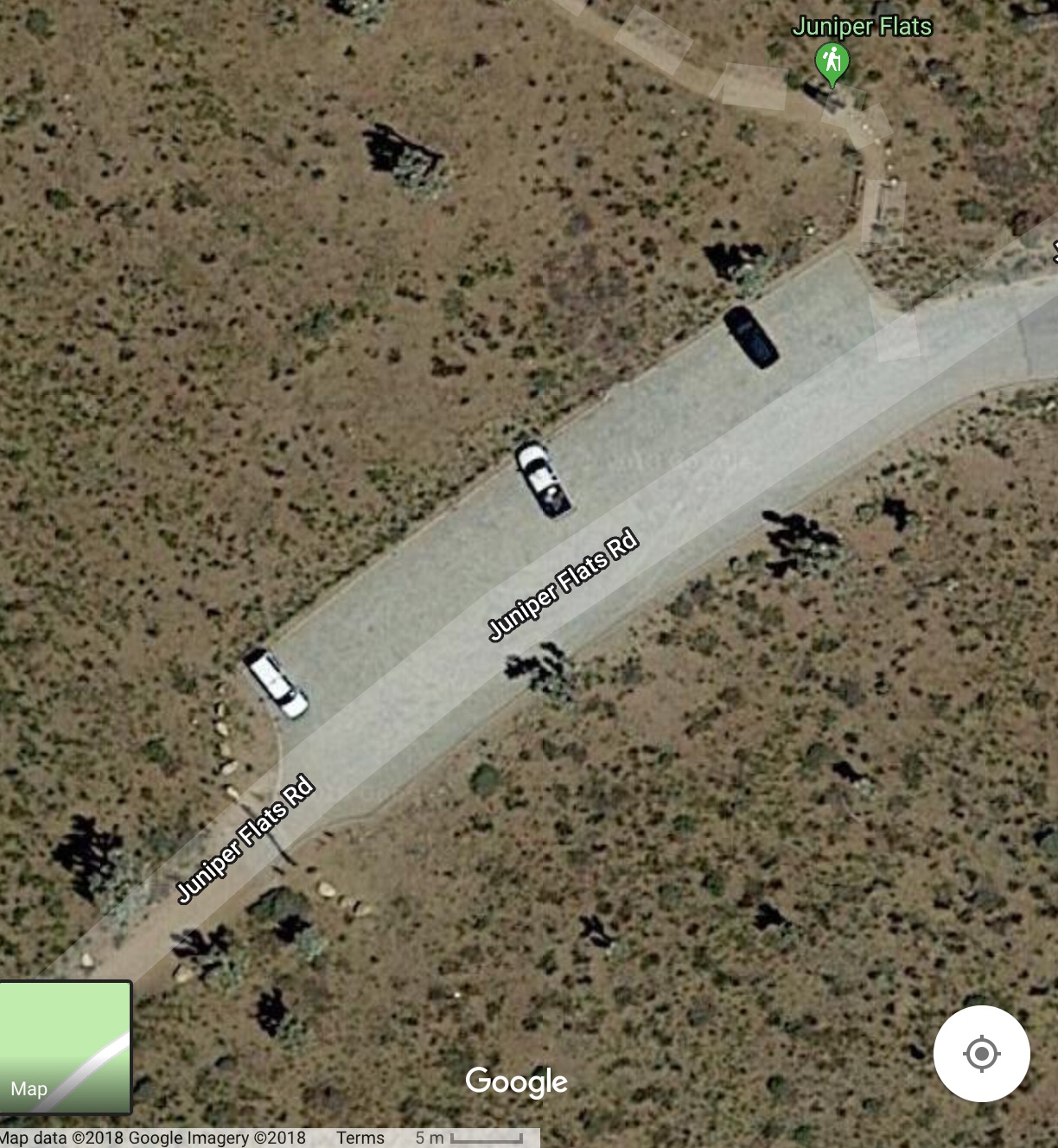
Task: Open the Terms link
Action: [360, 1138]
